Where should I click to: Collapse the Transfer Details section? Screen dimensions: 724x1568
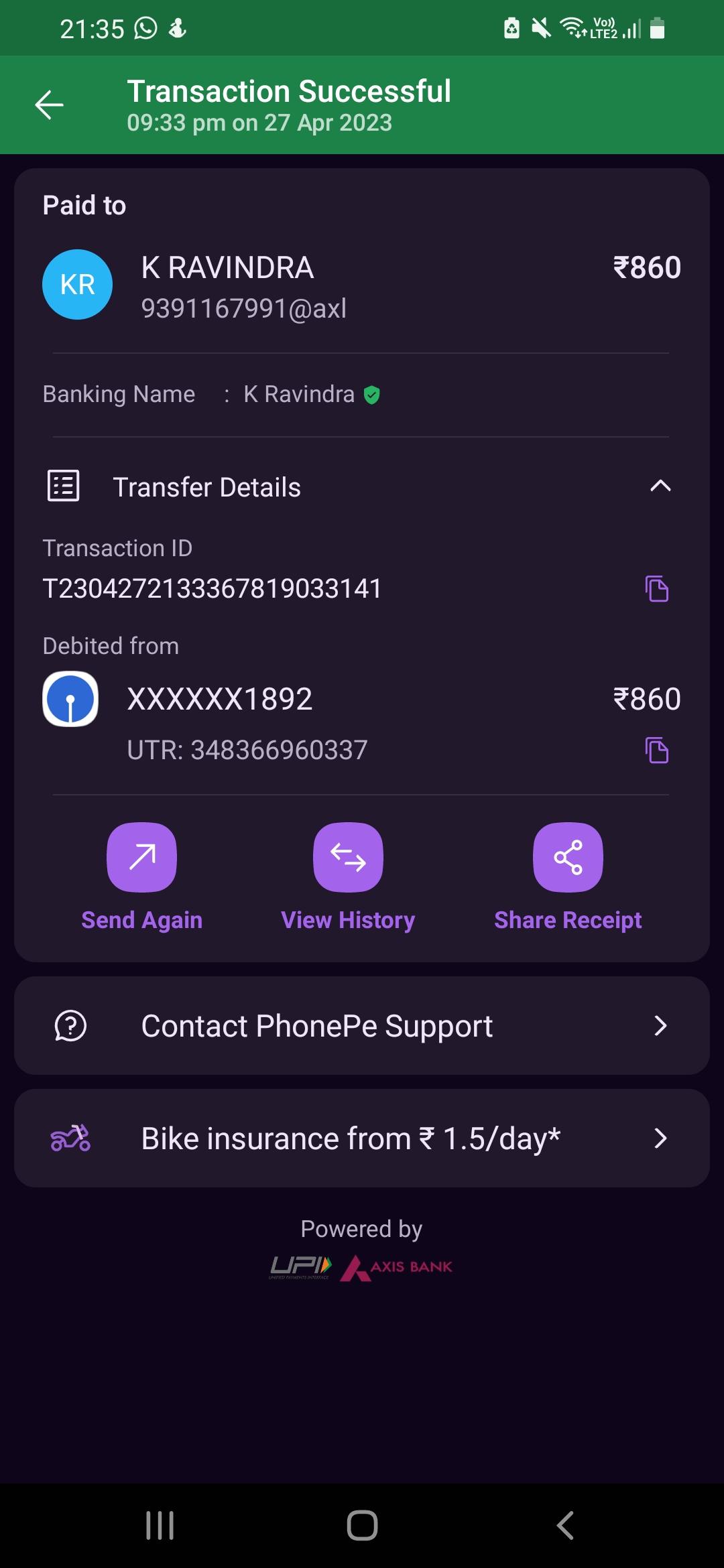point(660,486)
